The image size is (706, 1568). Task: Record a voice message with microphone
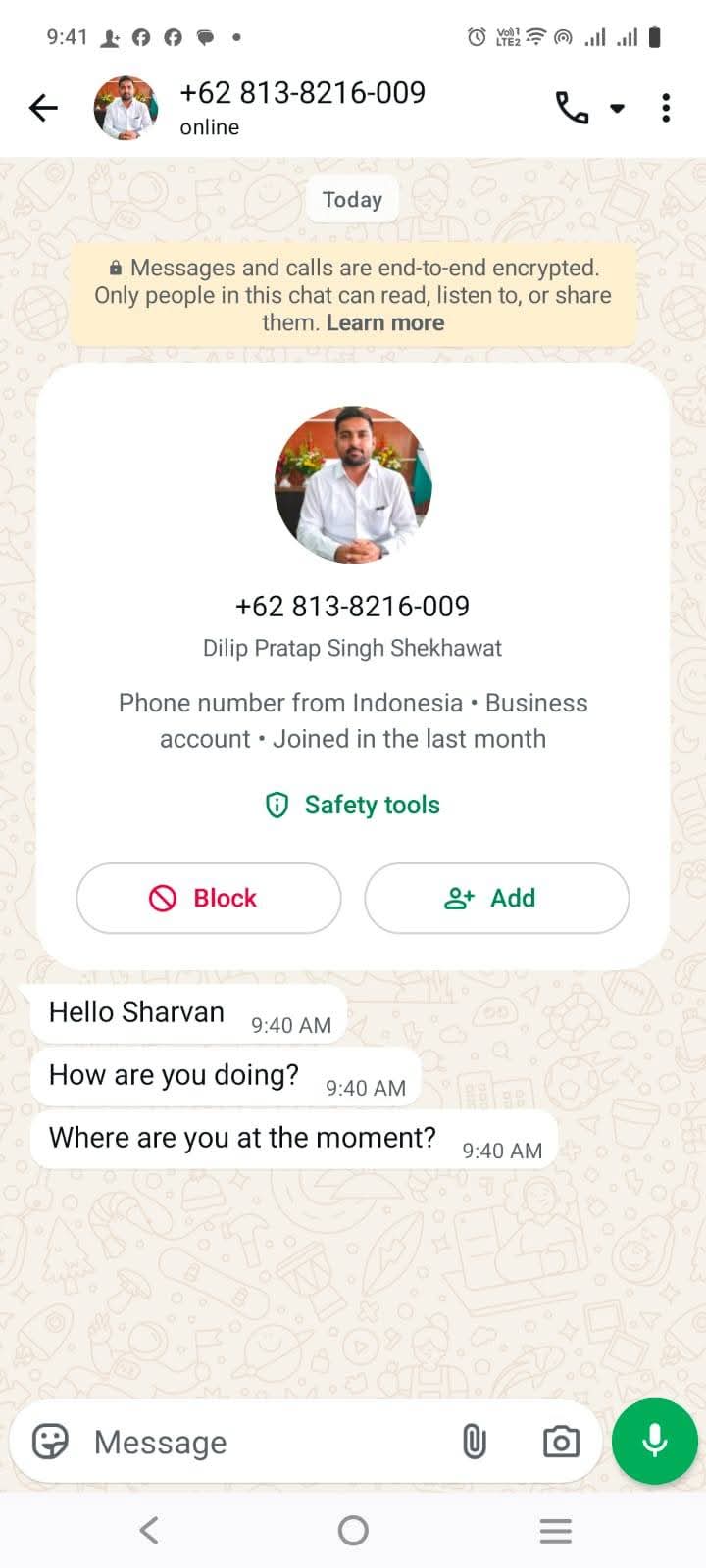tap(655, 1442)
